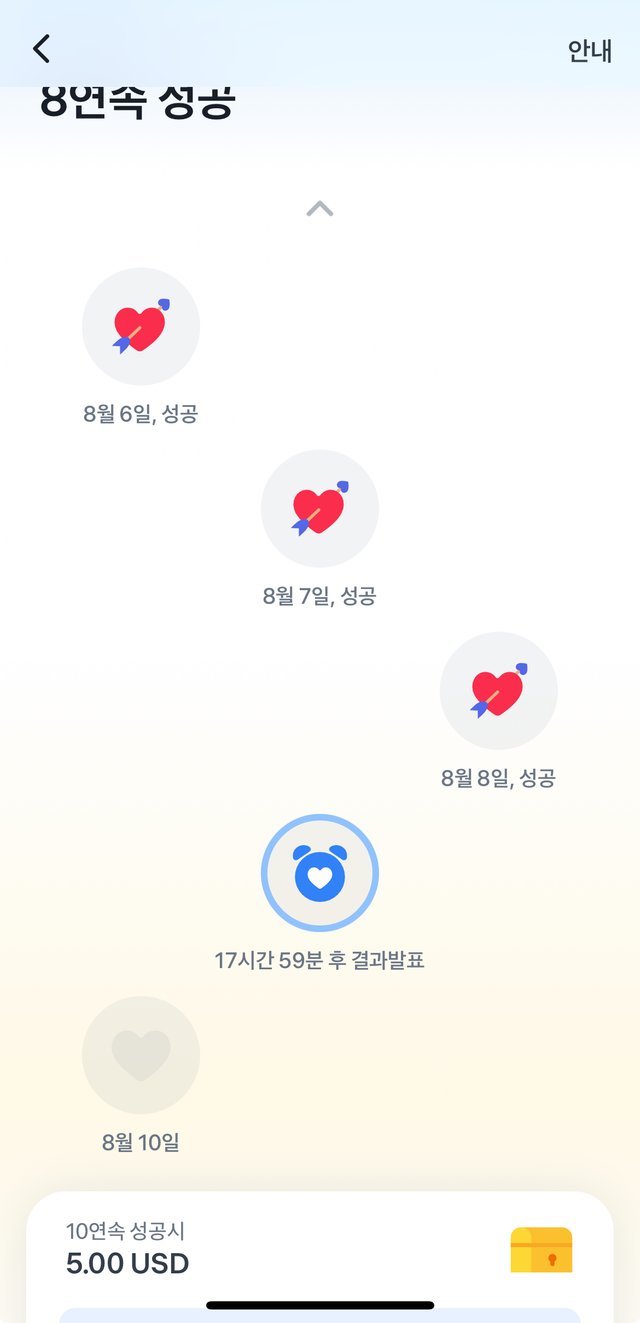Open the 8월 7일 success heart
Image resolution: width=640 pixels, height=1323 pixels.
click(320, 508)
